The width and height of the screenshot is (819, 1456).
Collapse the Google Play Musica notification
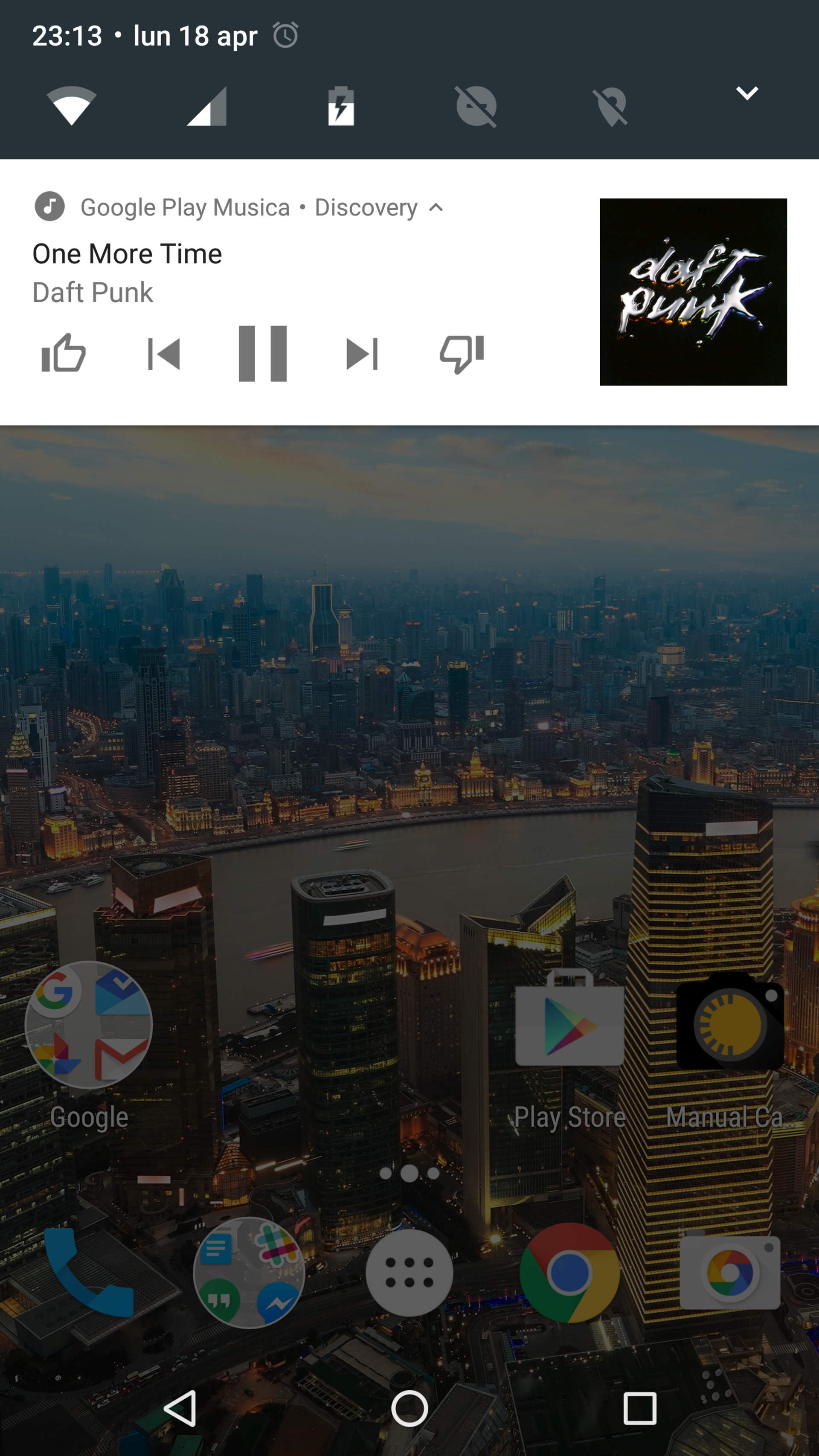(436, 207)
